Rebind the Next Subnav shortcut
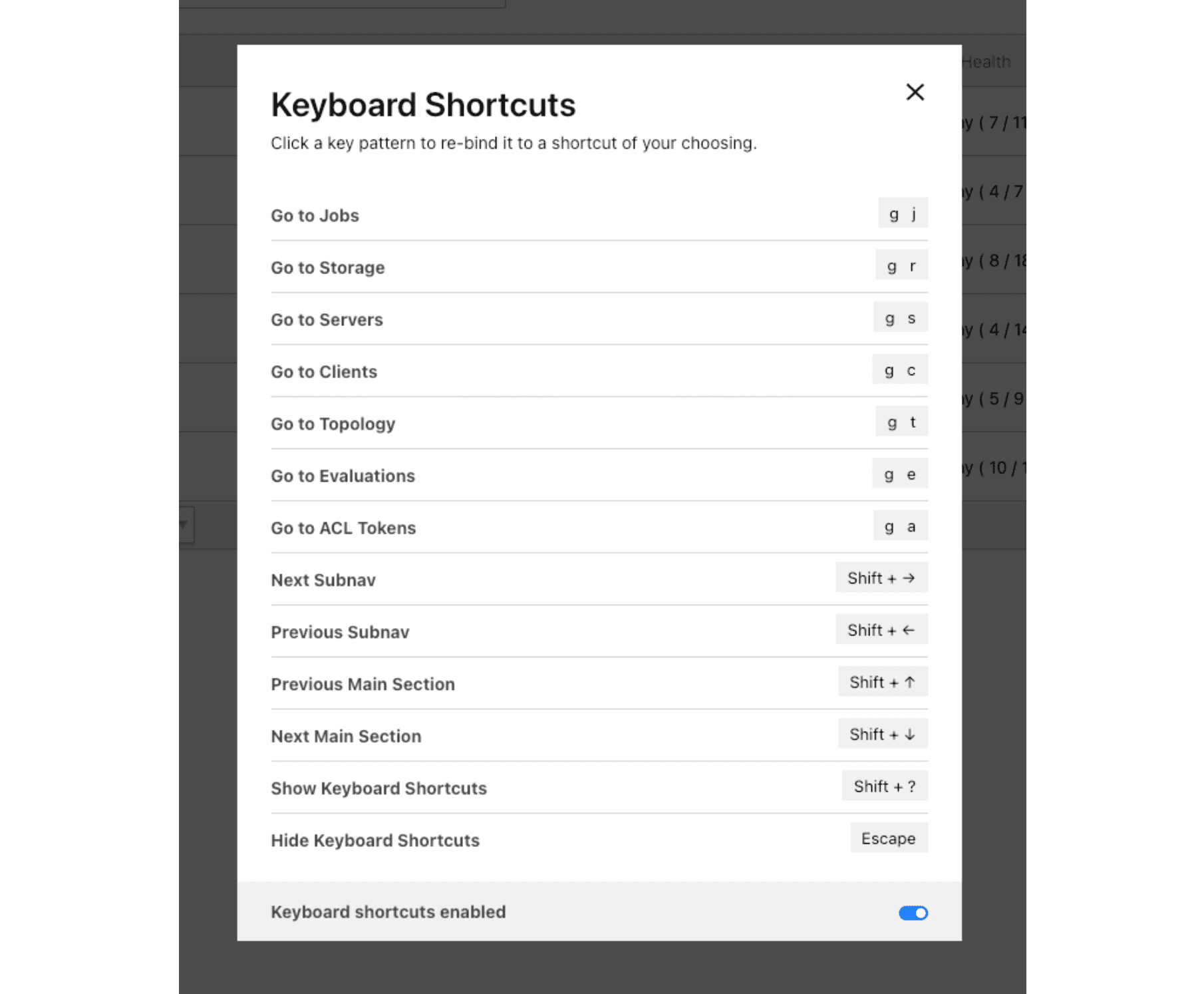The height and width of the screenshot is (994, 1204). (881, 578)
